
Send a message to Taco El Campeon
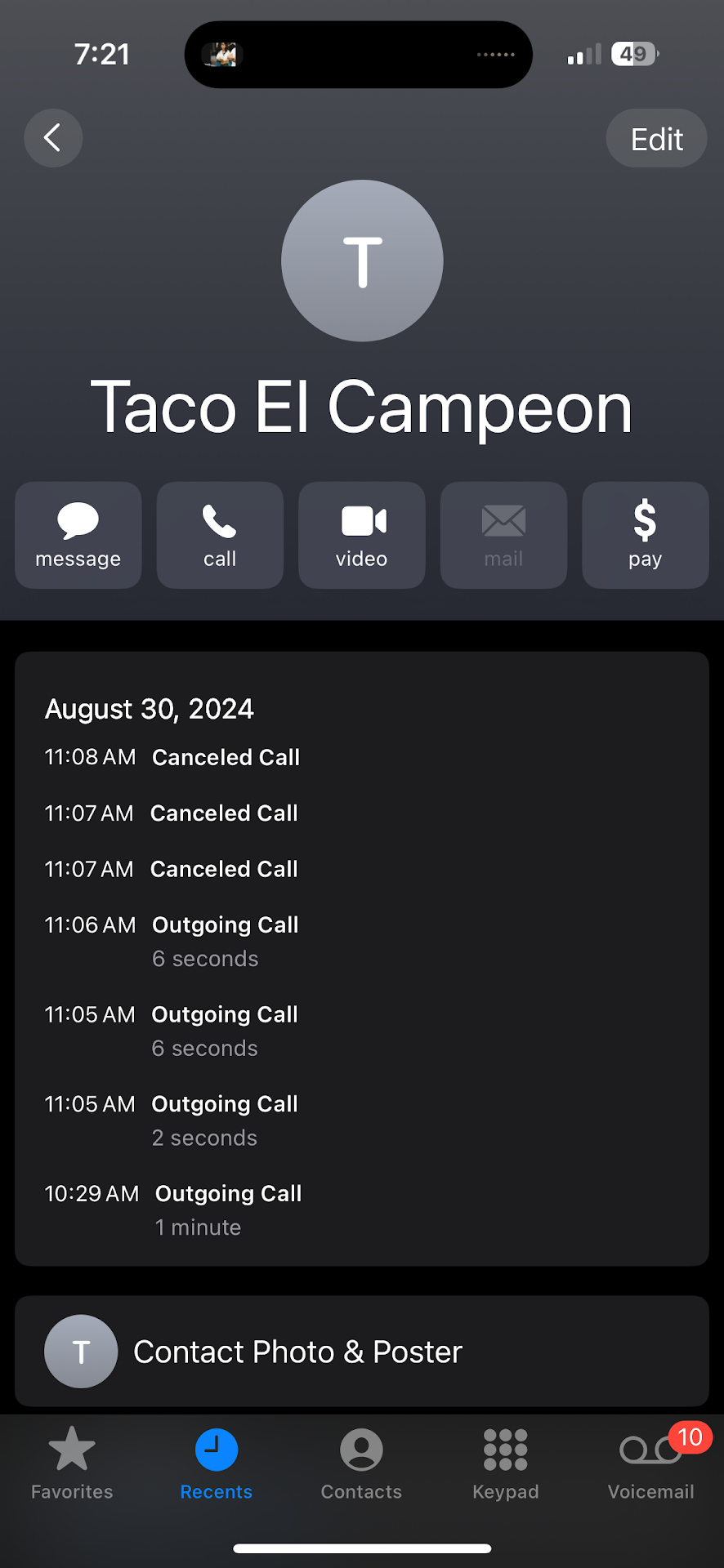78,535
